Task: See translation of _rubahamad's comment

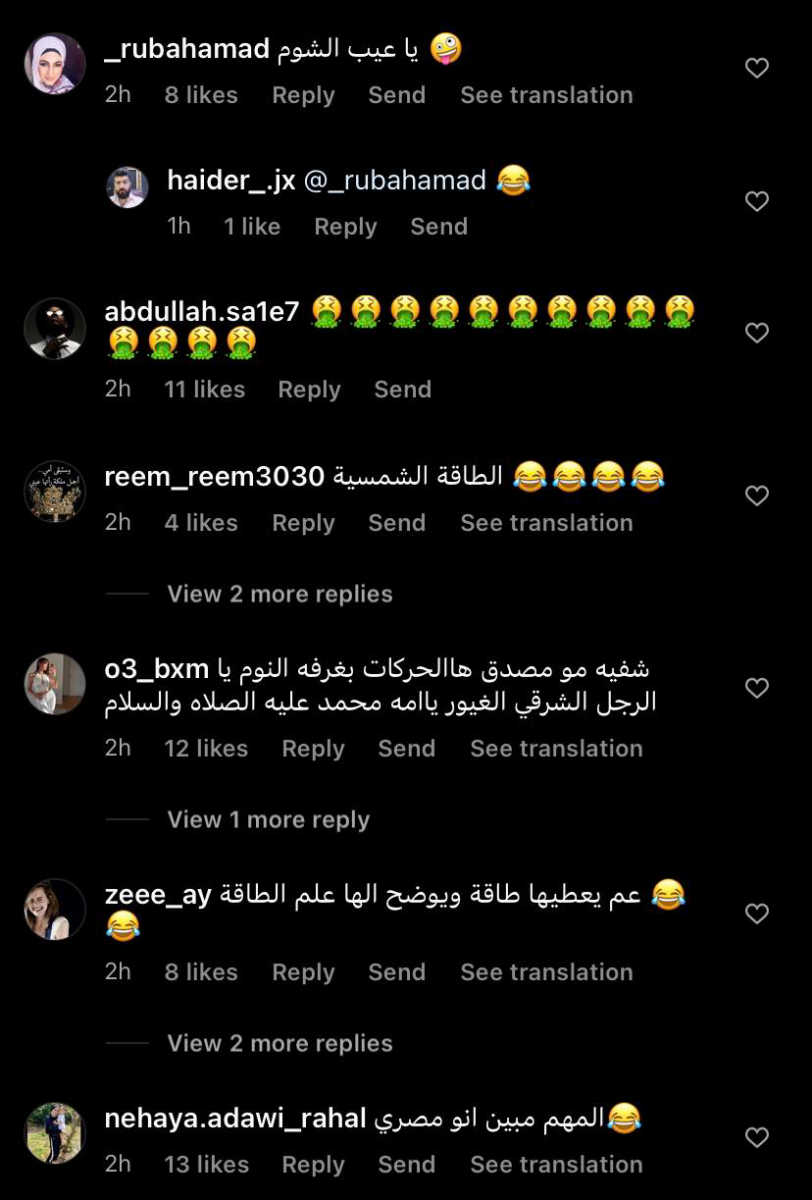Action: (x=546, y=95)
